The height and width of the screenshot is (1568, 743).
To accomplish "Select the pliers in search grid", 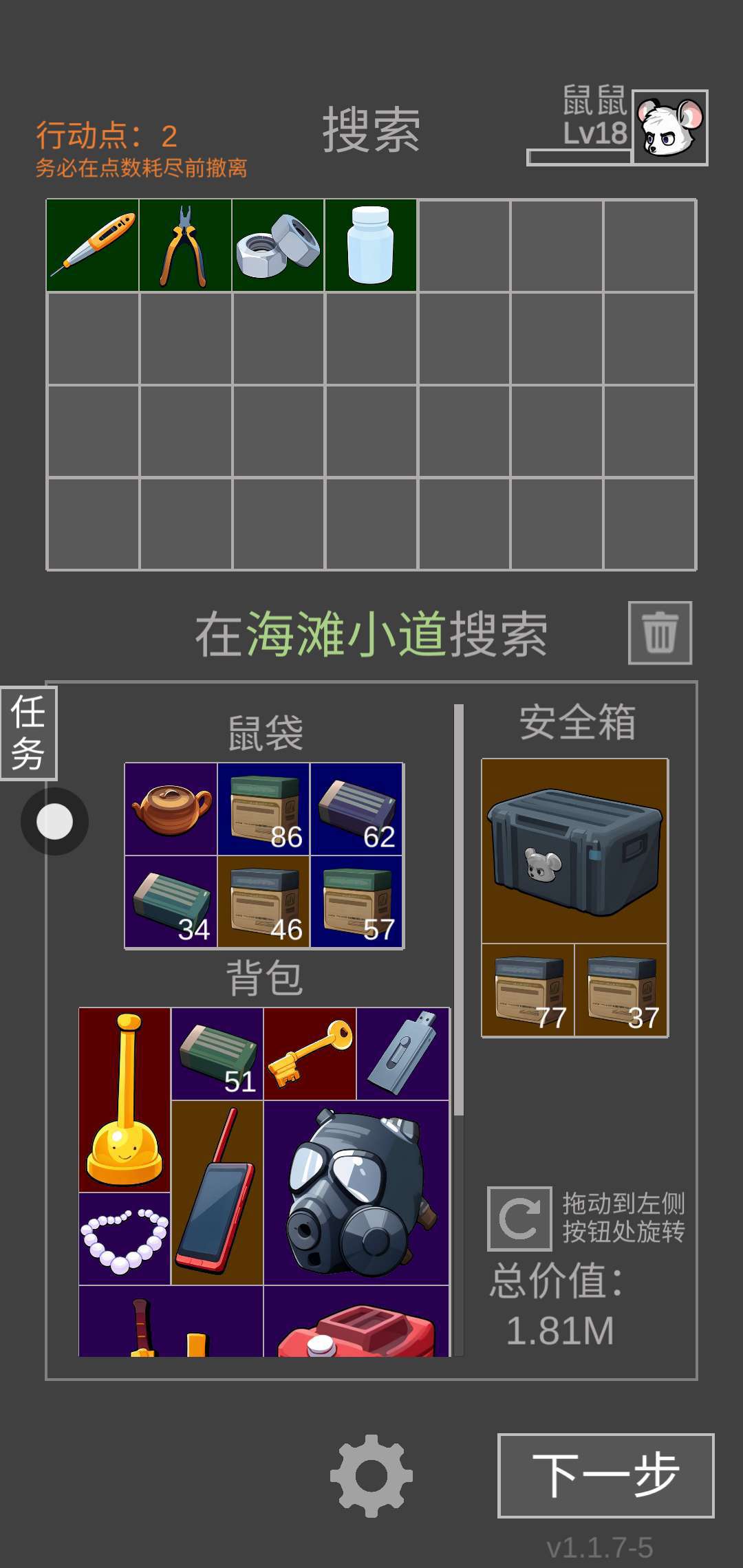I will (185, 246).
